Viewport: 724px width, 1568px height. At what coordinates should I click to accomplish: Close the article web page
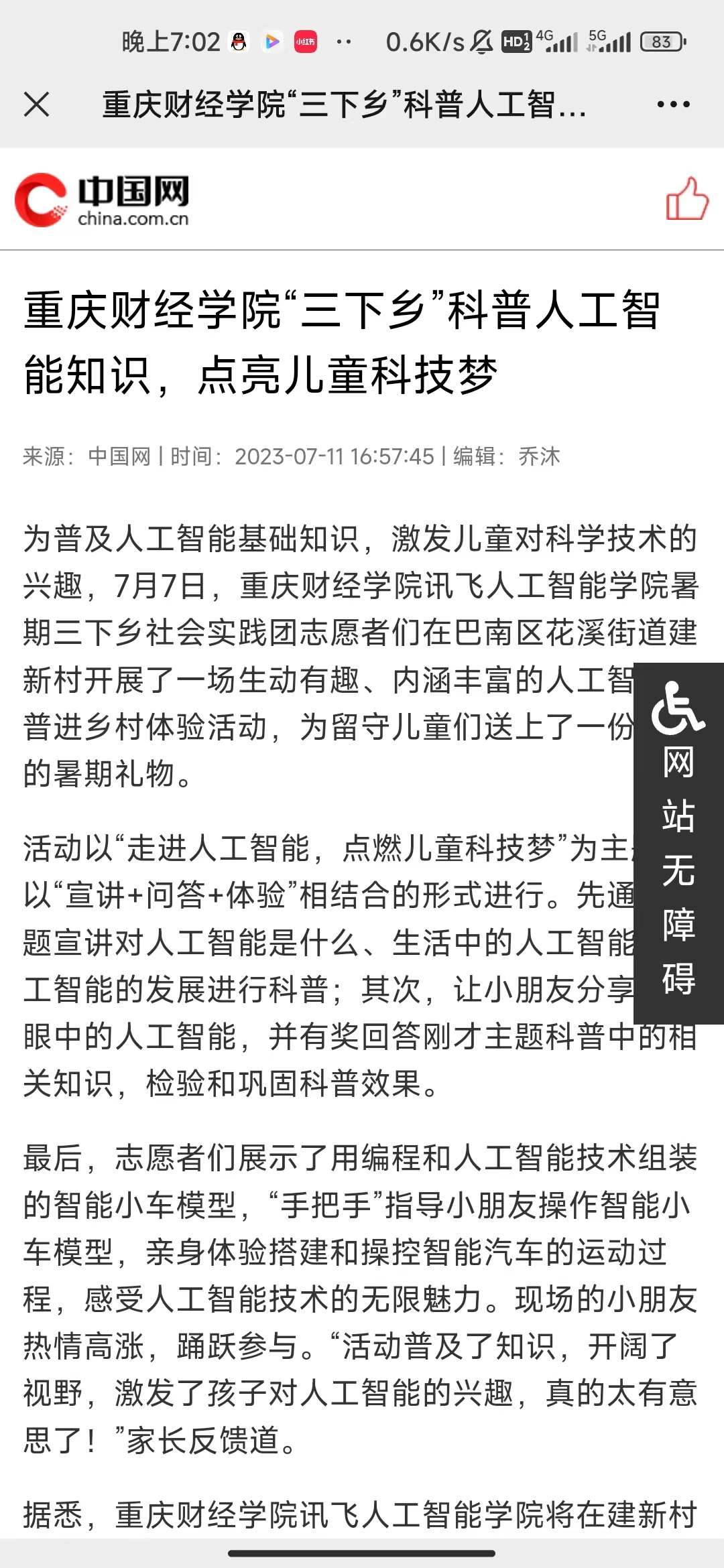pos(36,105)
